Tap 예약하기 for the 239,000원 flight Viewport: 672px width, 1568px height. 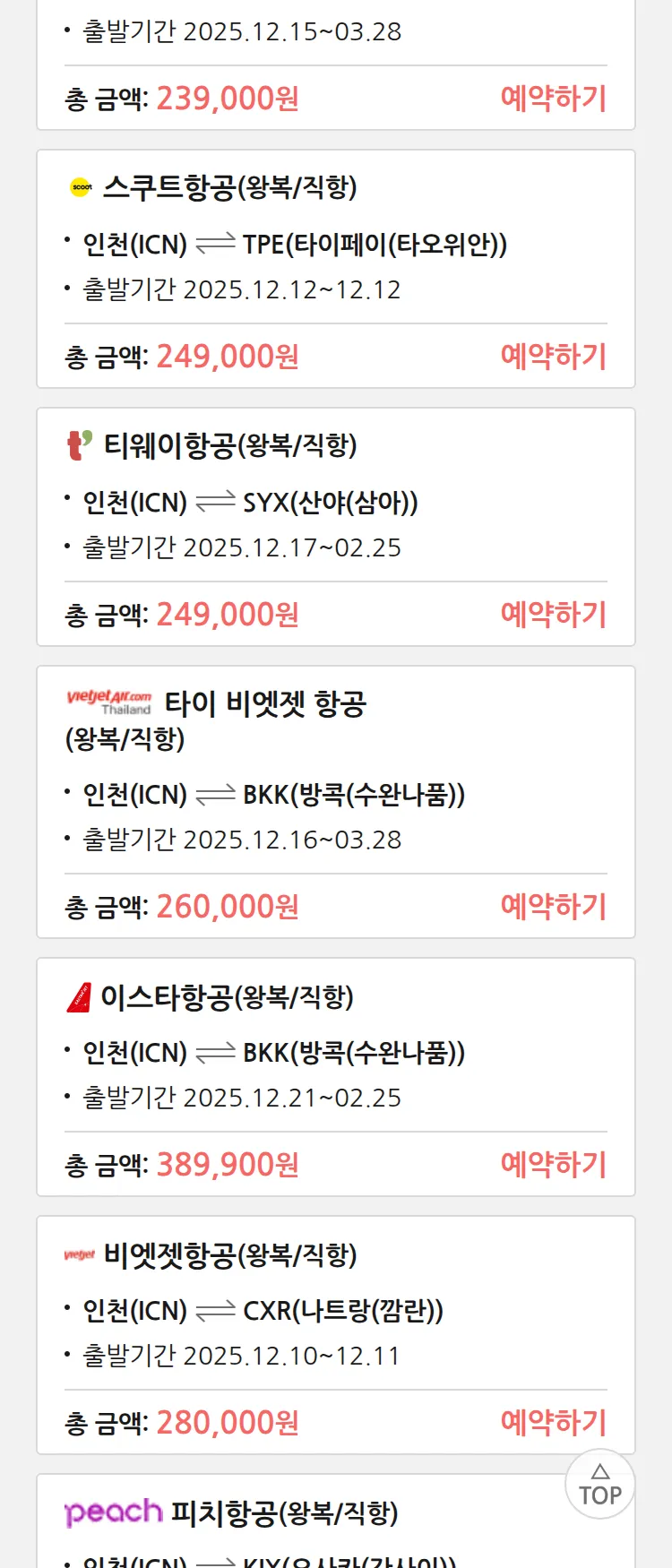pos(553,99)
